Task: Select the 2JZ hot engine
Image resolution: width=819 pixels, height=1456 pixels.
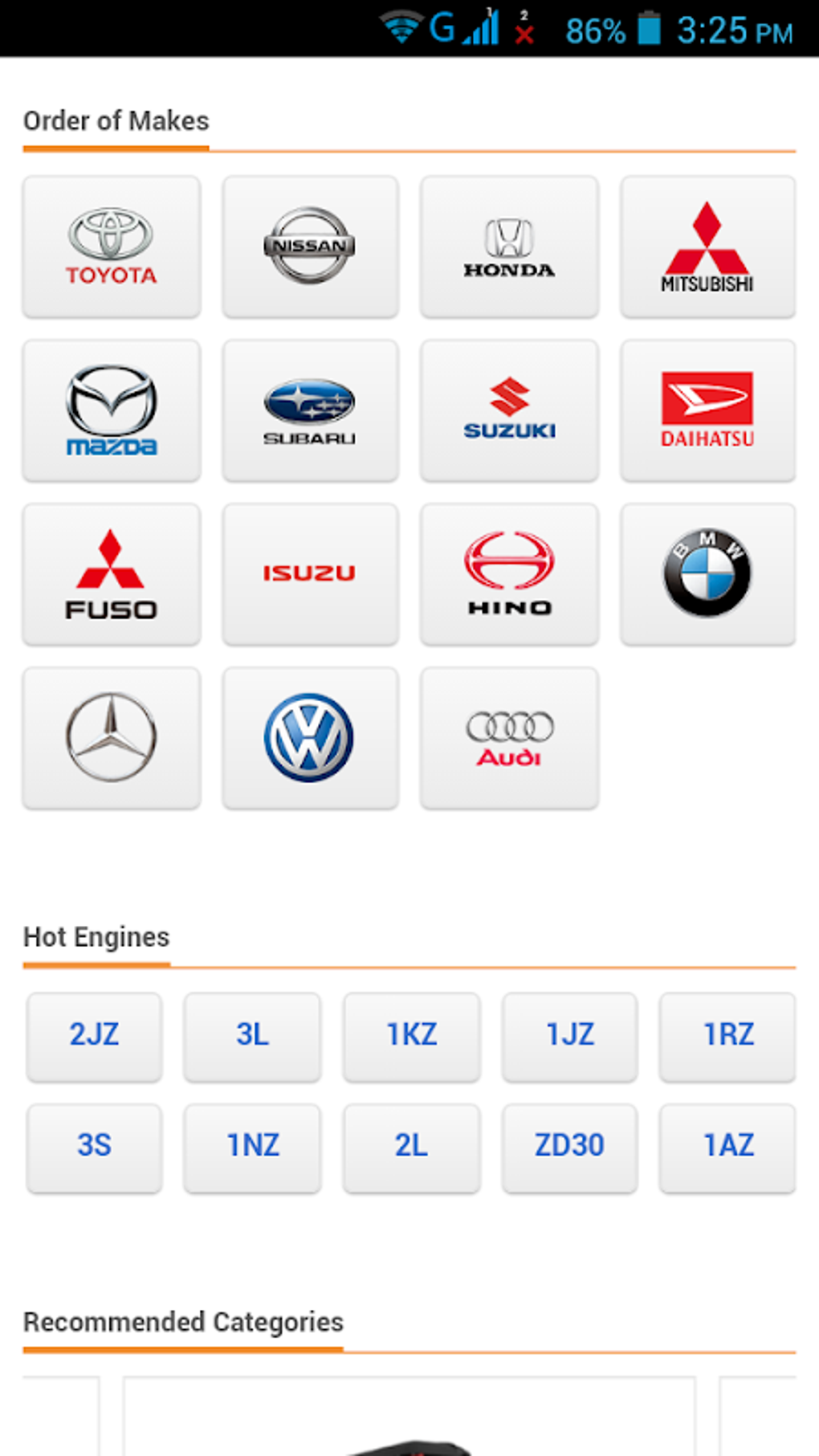Action: pyautogui.click(x=94, y=1037)
